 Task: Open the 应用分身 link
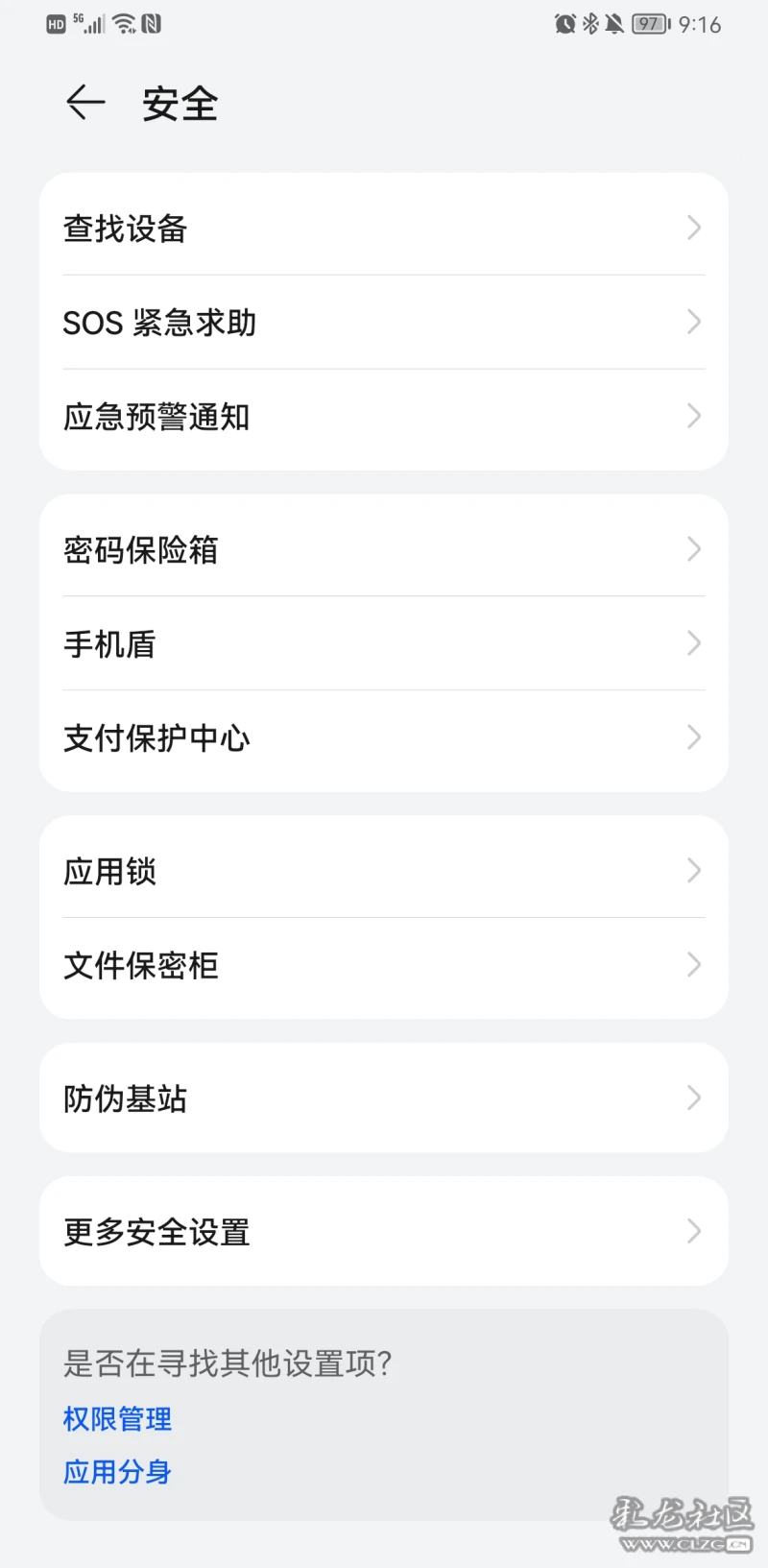pos(115,1471)
